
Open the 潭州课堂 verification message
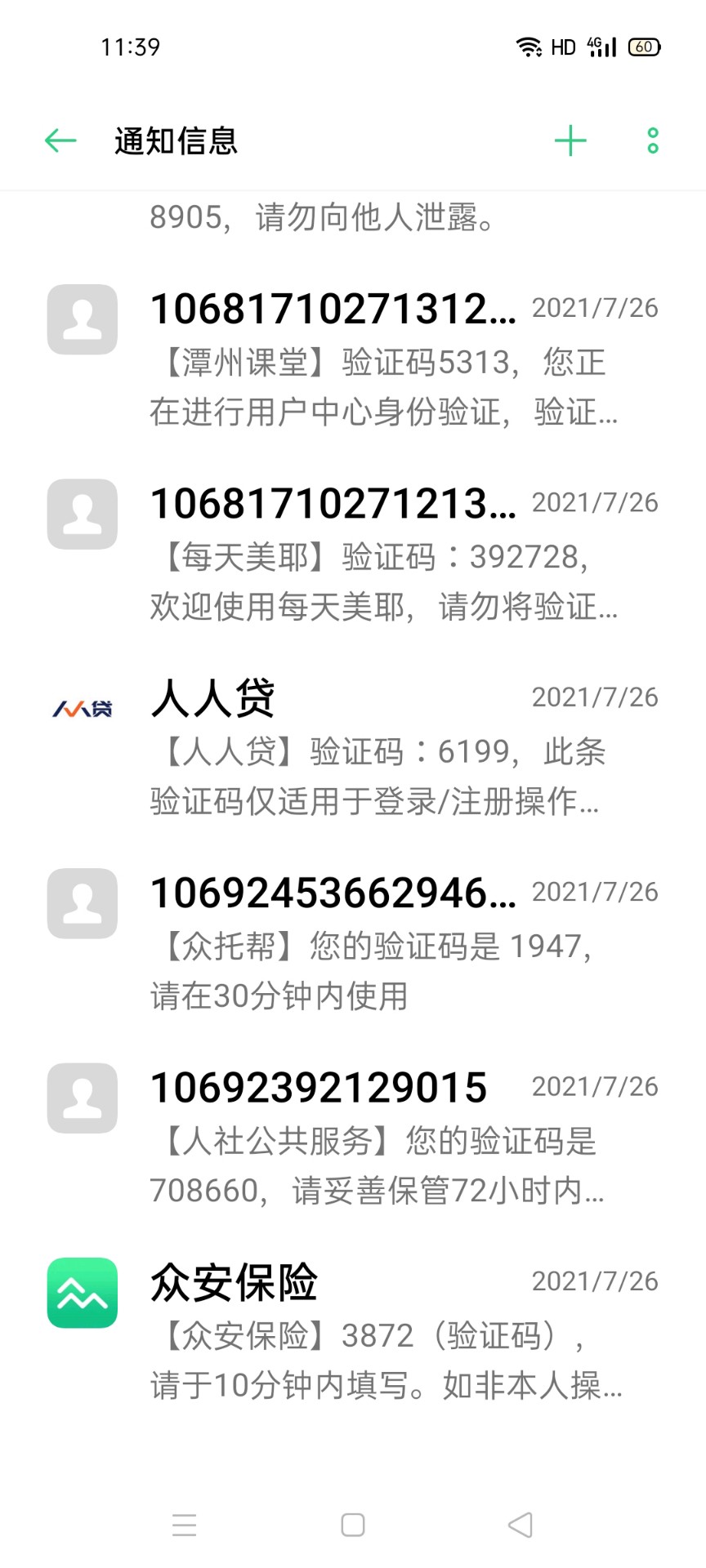click(353, 358)
